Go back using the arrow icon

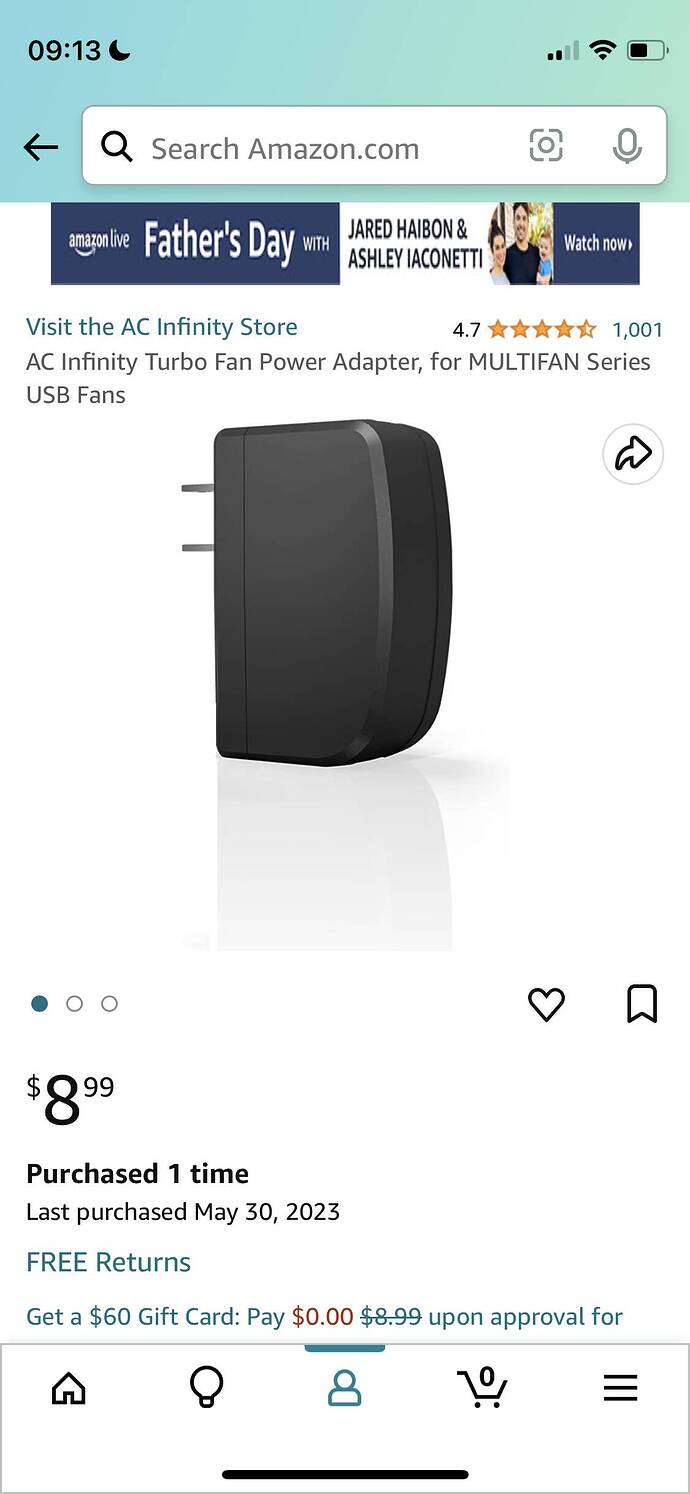(41, 148)
